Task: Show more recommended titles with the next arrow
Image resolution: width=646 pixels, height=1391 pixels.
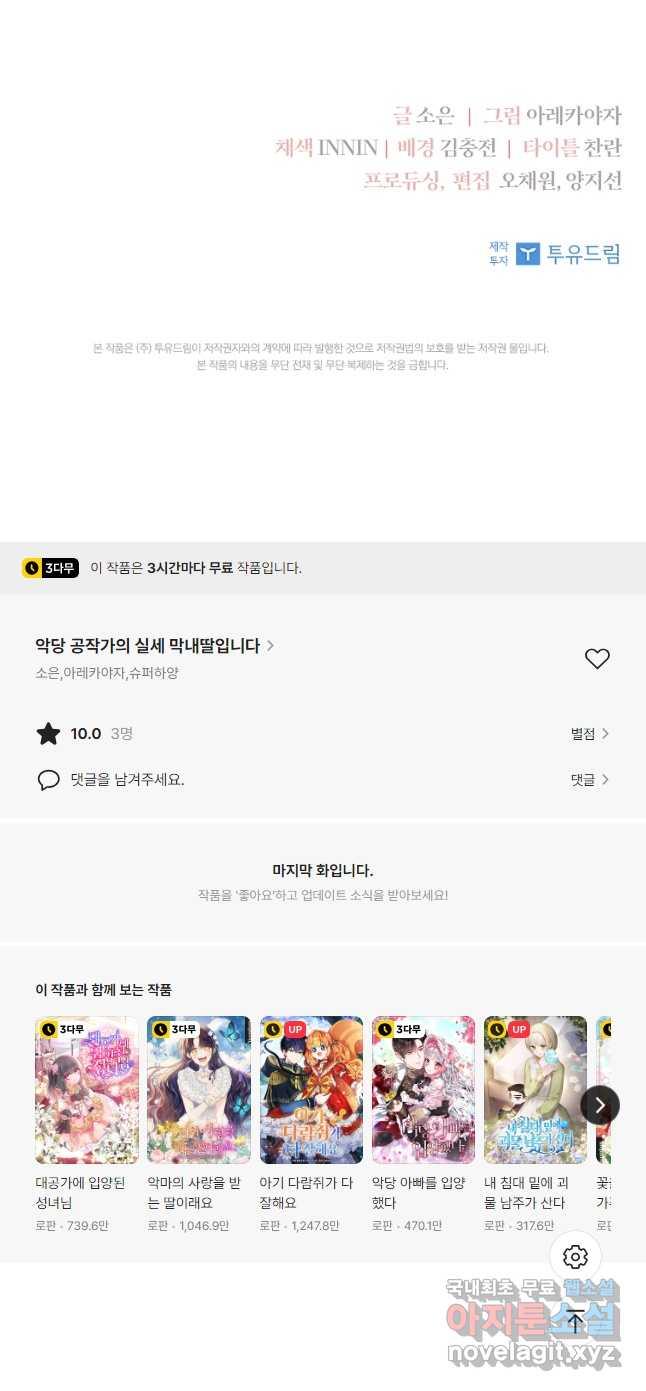Action: (600, 1105)
